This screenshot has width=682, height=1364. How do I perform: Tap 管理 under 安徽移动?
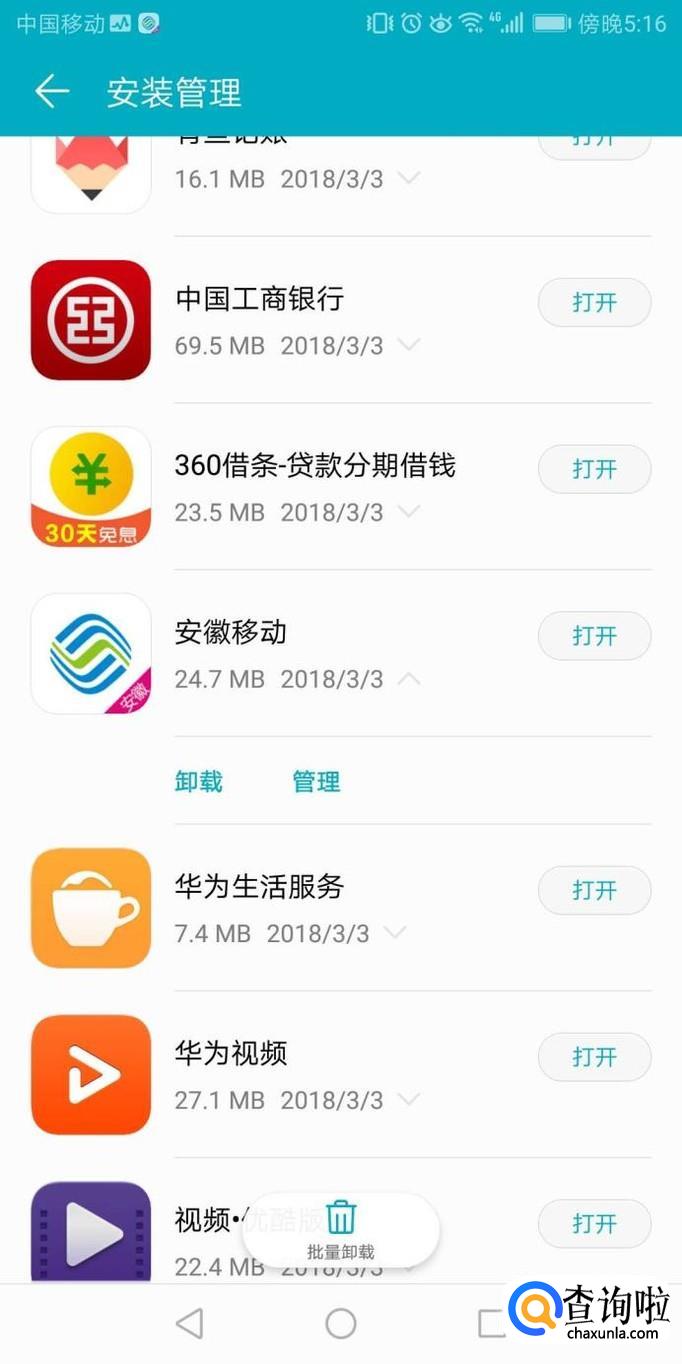[316, 782]
